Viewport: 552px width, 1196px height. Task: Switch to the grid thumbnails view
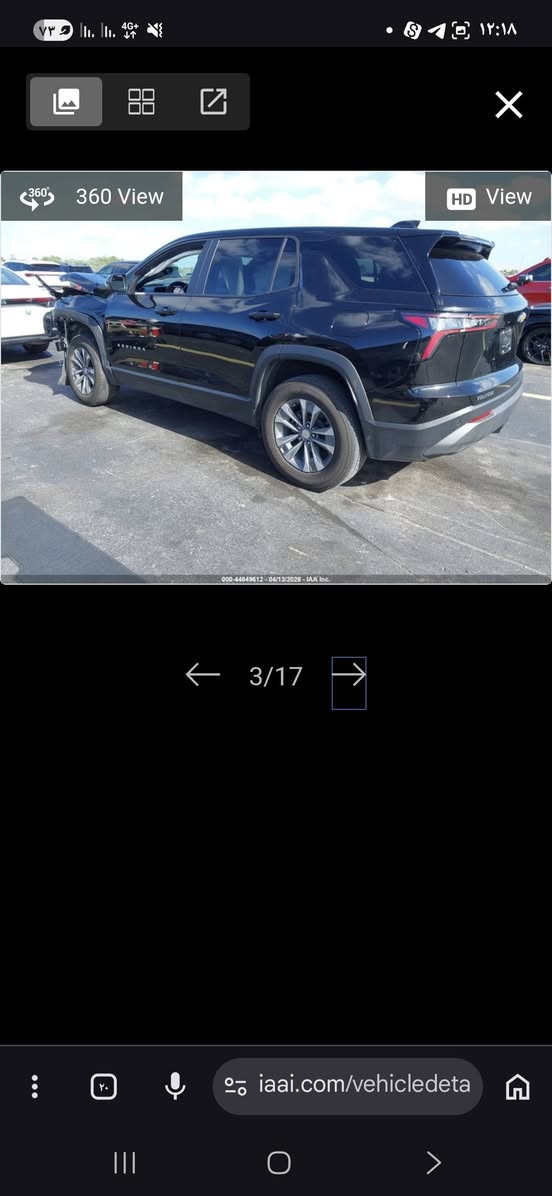141,101
